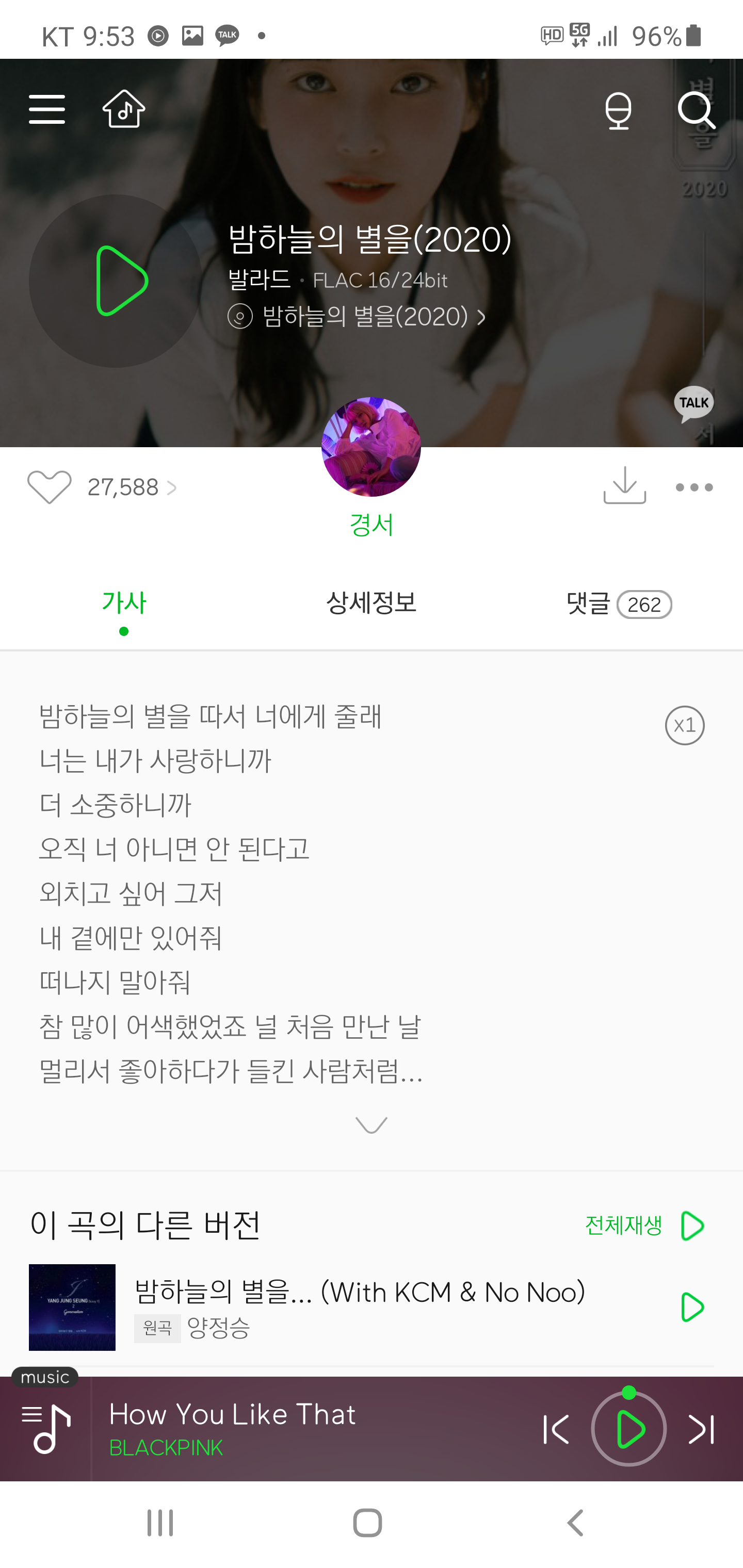Download this track

(624, 486)
